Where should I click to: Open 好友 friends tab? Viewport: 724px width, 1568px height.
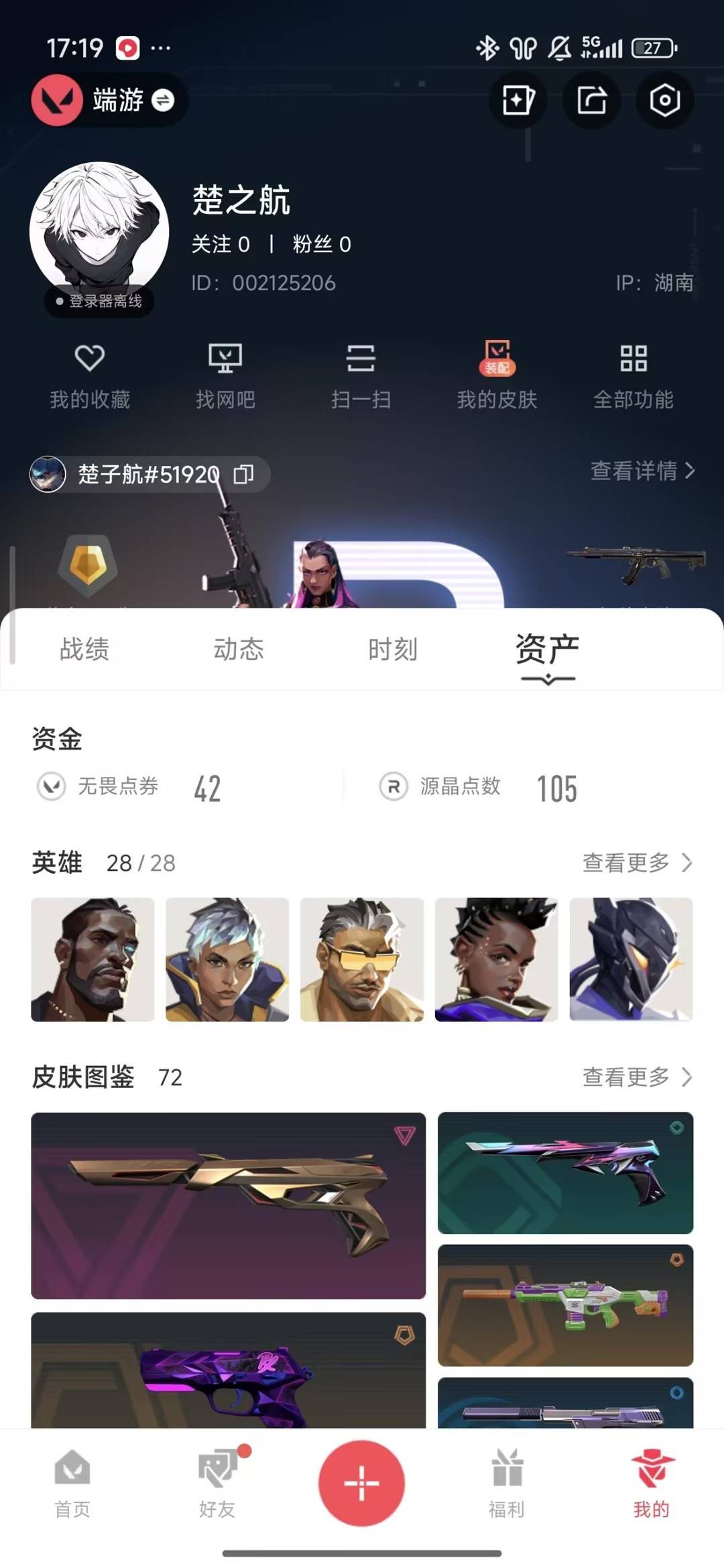[217, 1483]
